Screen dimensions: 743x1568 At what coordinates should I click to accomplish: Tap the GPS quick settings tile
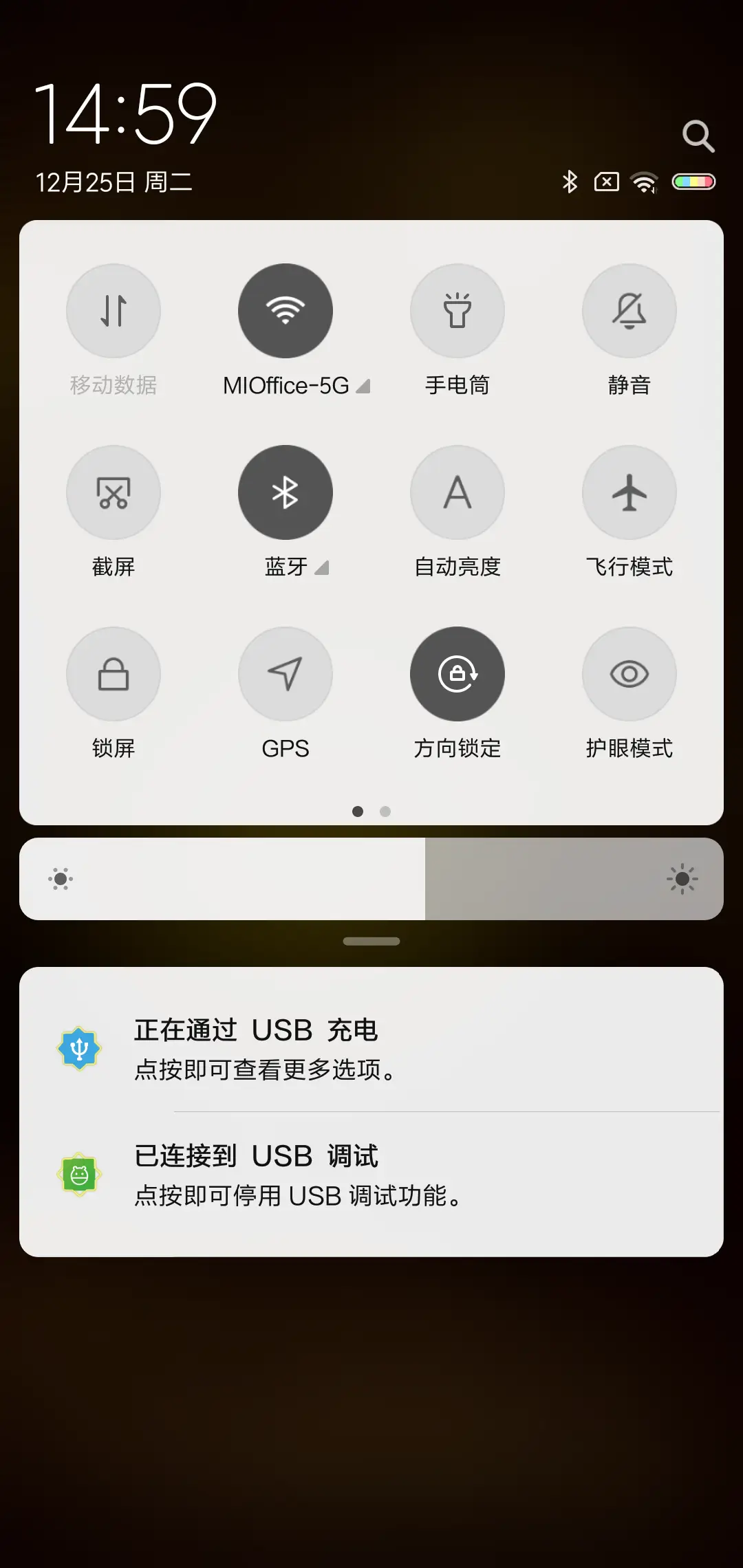click(x=286, y=675)
